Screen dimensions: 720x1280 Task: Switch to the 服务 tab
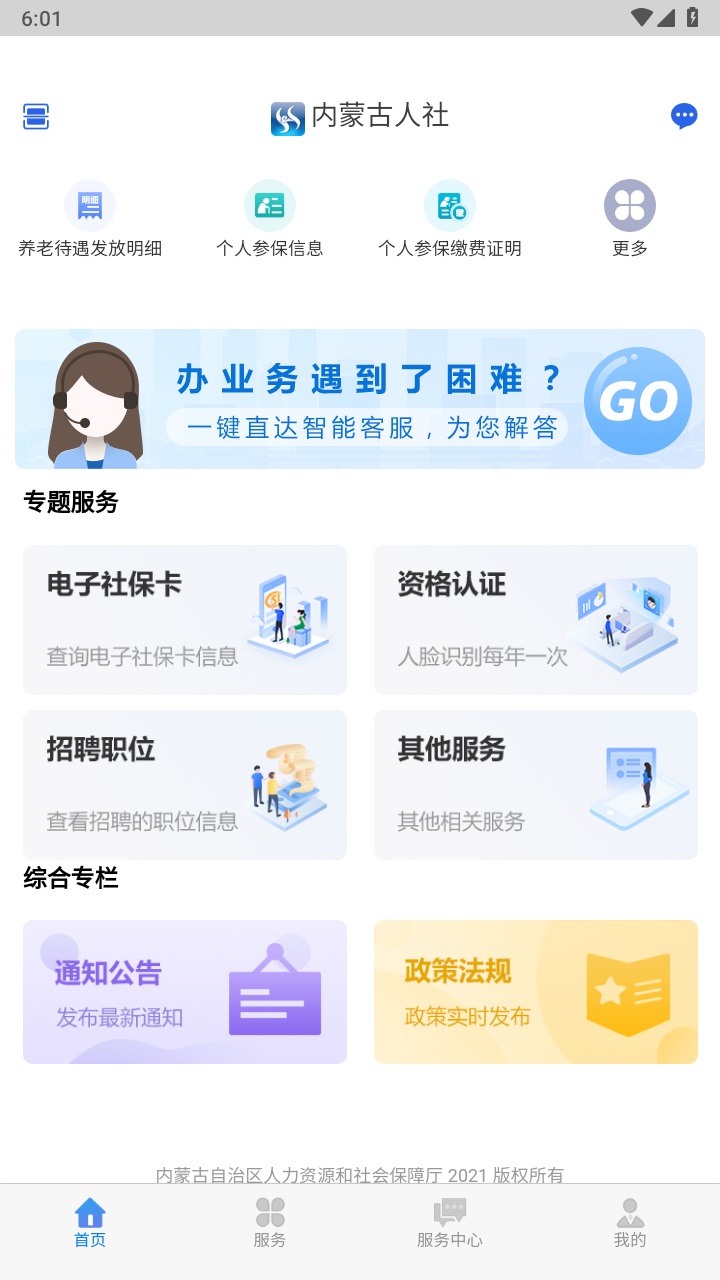tap(270, 1223)
